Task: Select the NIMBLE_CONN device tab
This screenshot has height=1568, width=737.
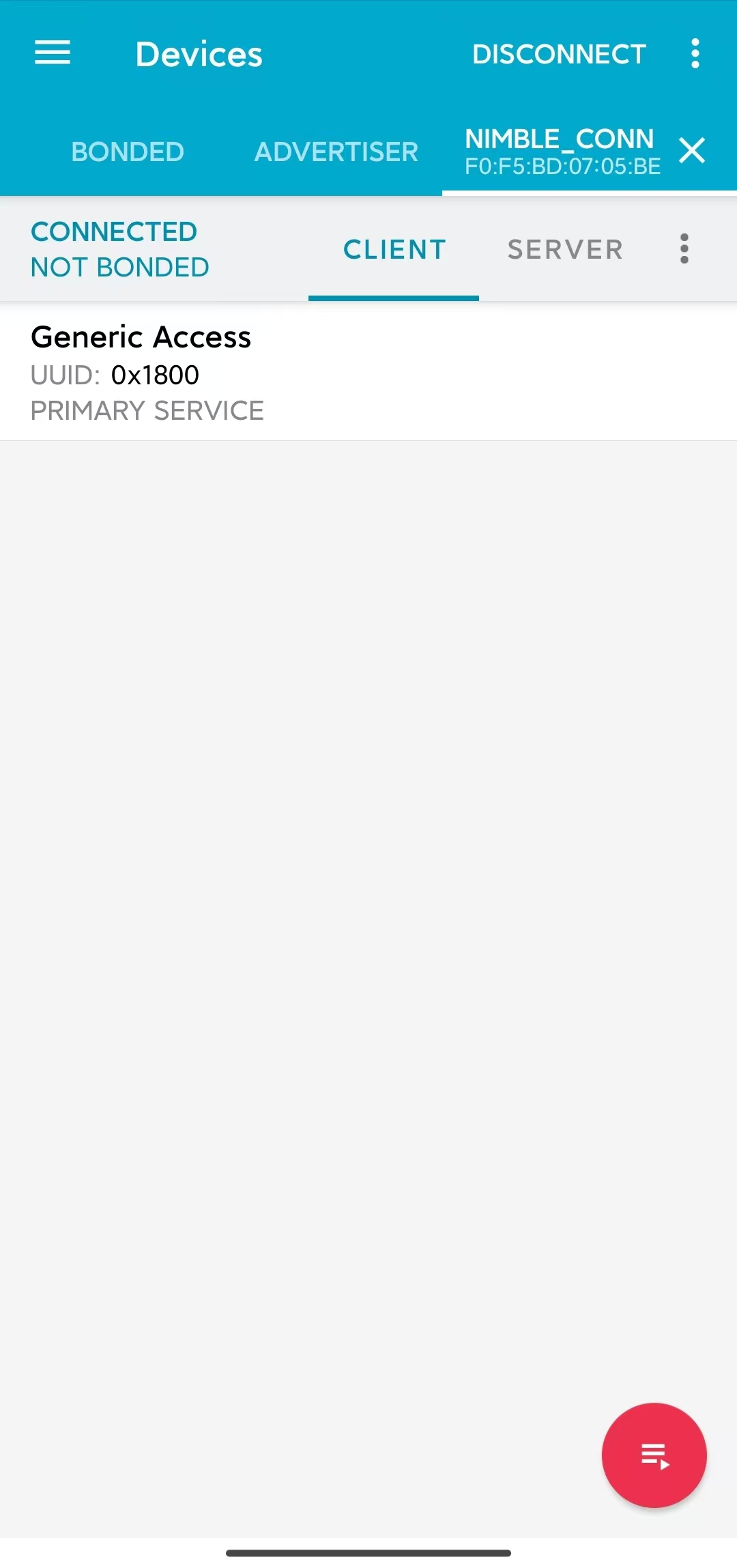Action: [x=561, y=152]
